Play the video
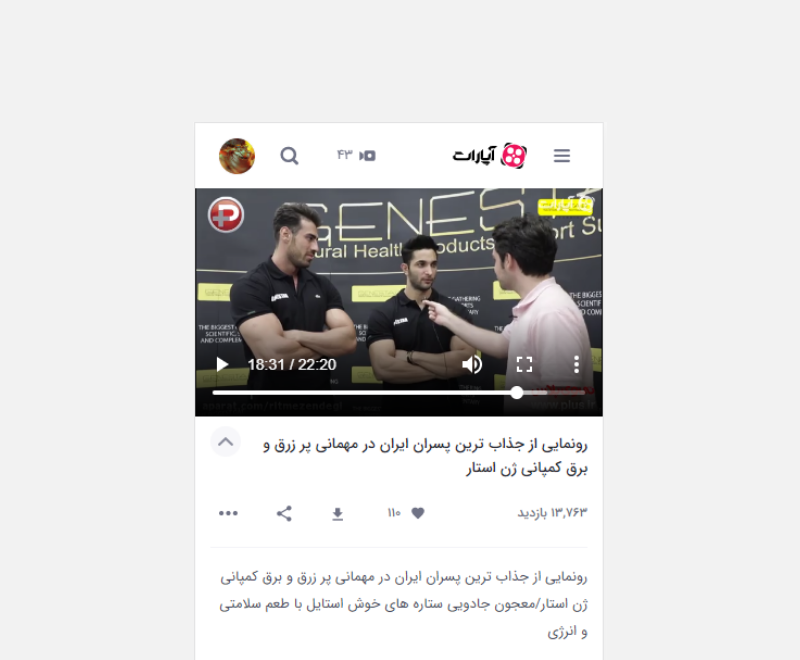 pyautogui.click(x=222, y=365)
